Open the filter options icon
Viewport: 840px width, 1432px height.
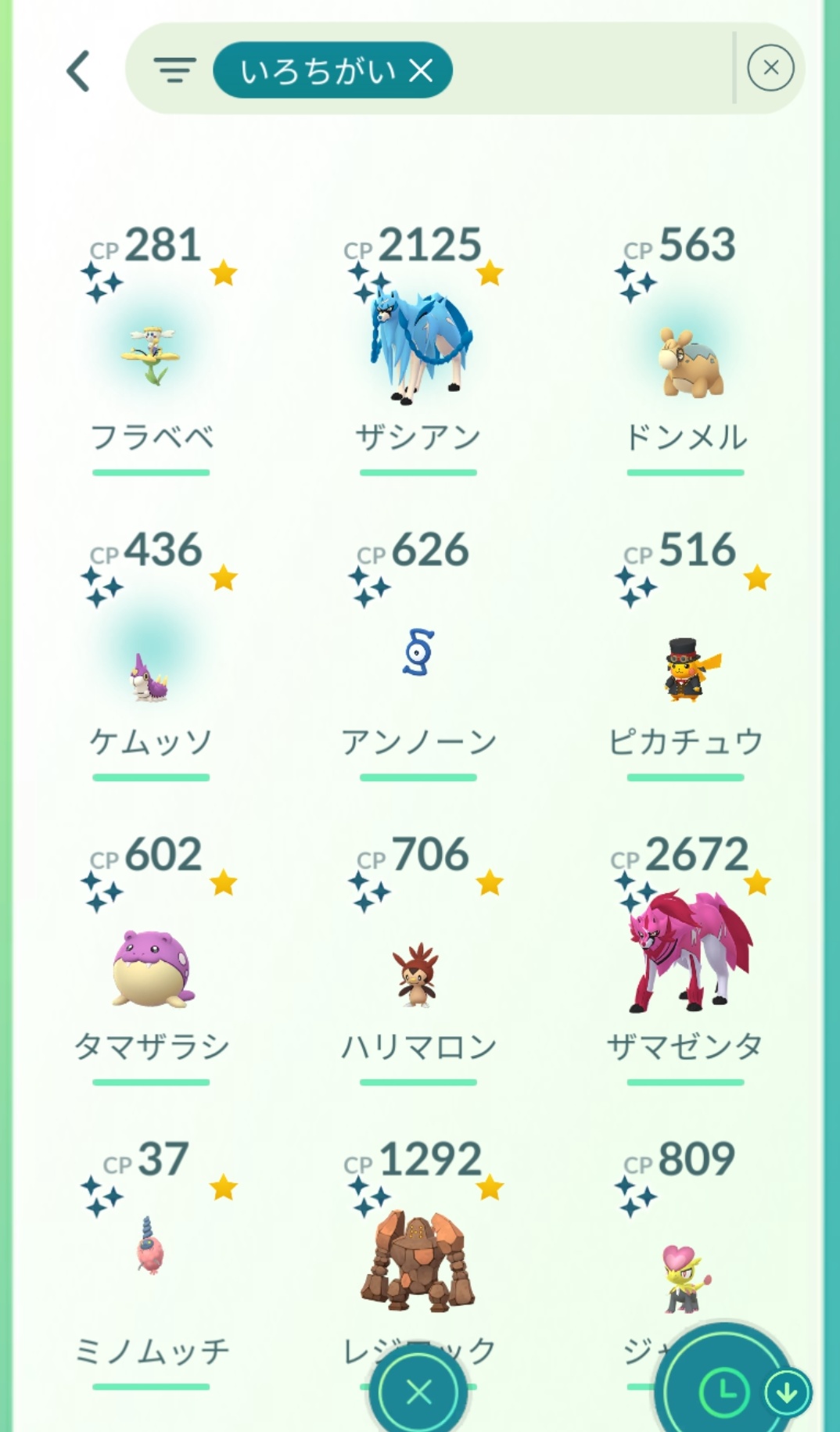174,70
